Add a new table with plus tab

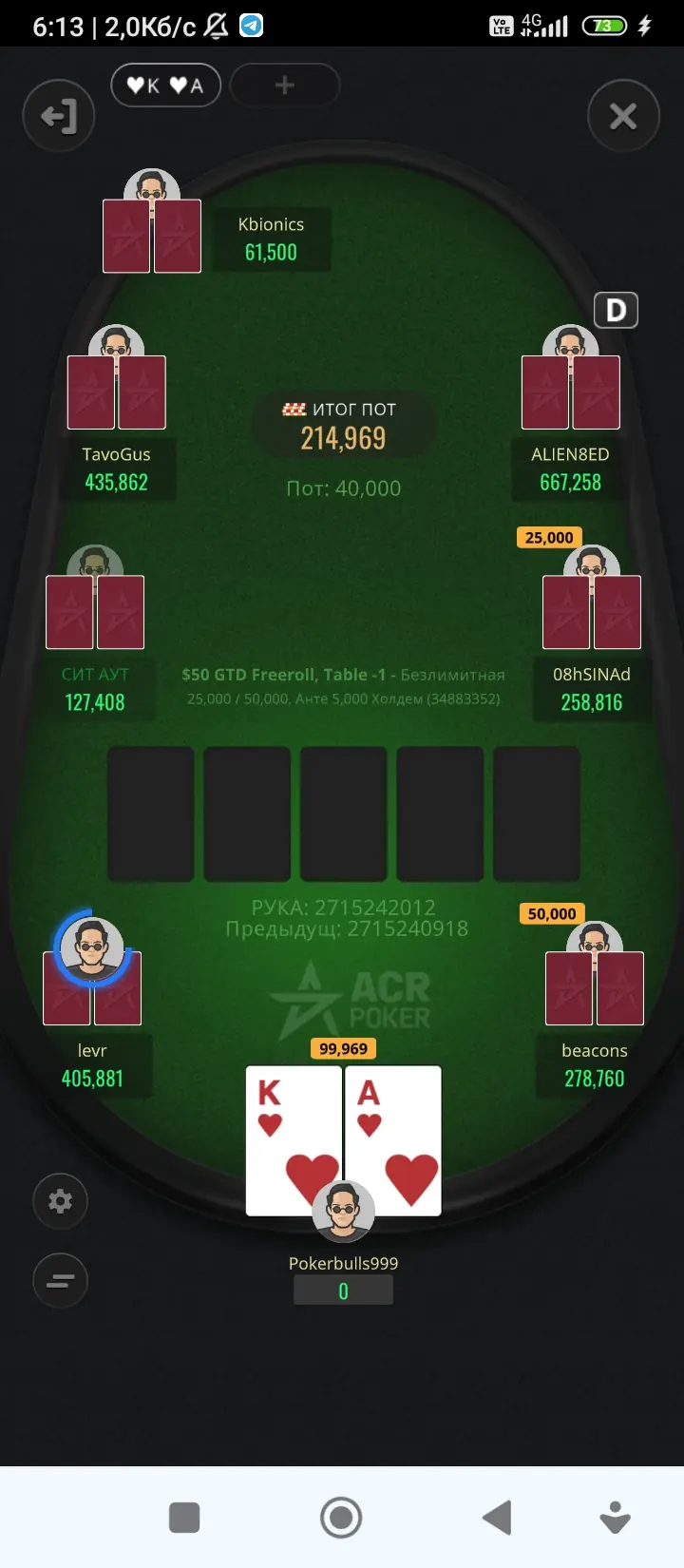click(285, 86)
